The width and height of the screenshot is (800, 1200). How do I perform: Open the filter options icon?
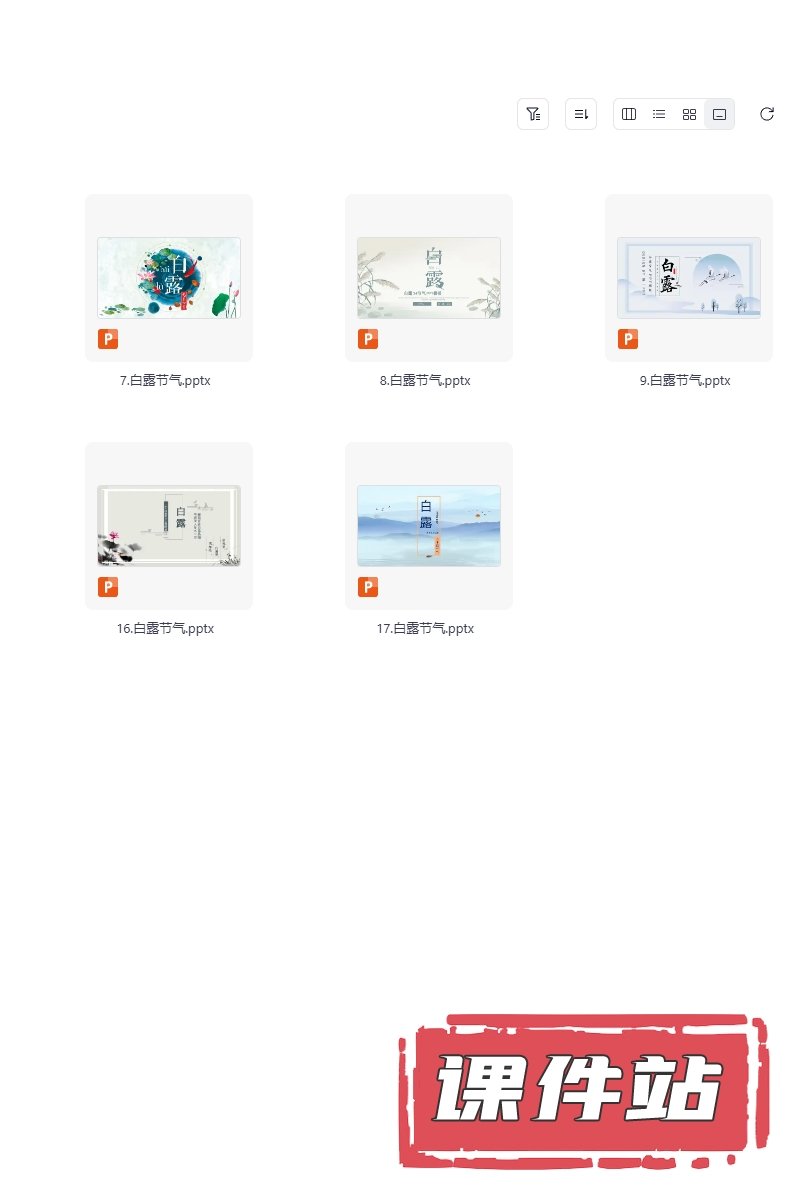(533, 114)
